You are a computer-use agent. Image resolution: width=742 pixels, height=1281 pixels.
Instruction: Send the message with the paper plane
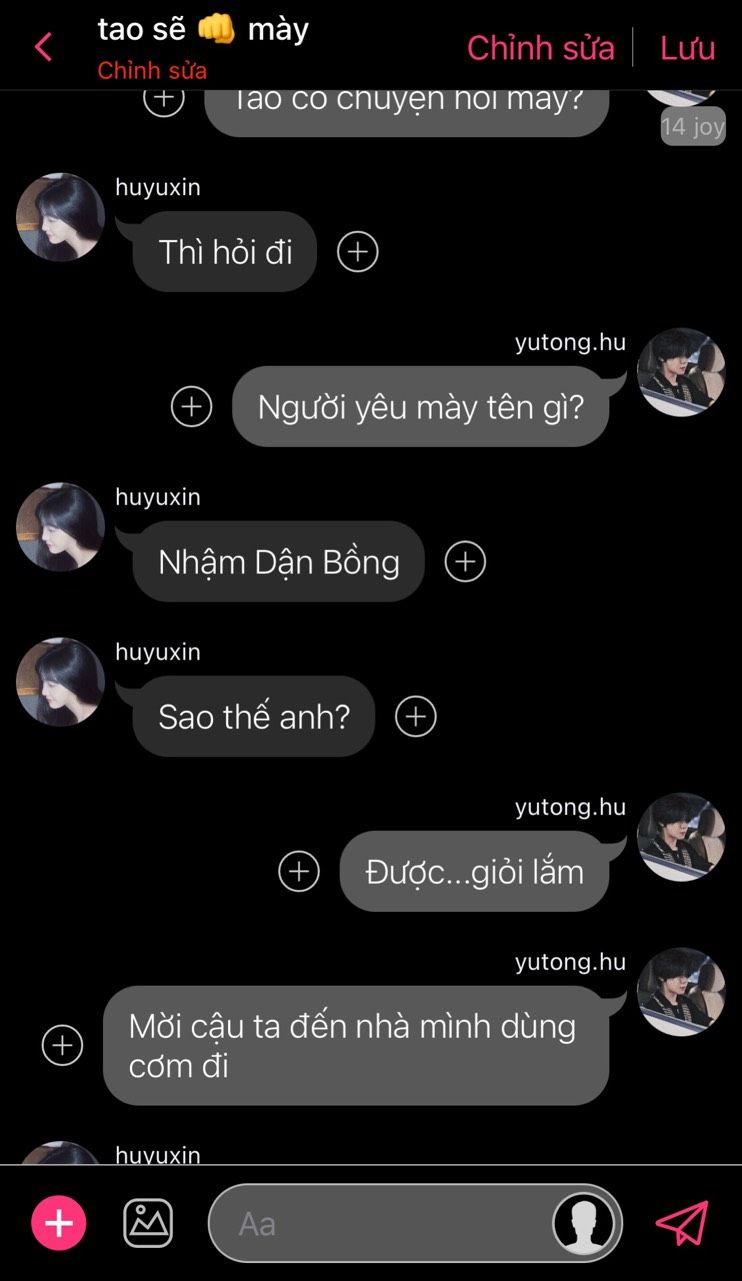click(x=682, y=1223)
